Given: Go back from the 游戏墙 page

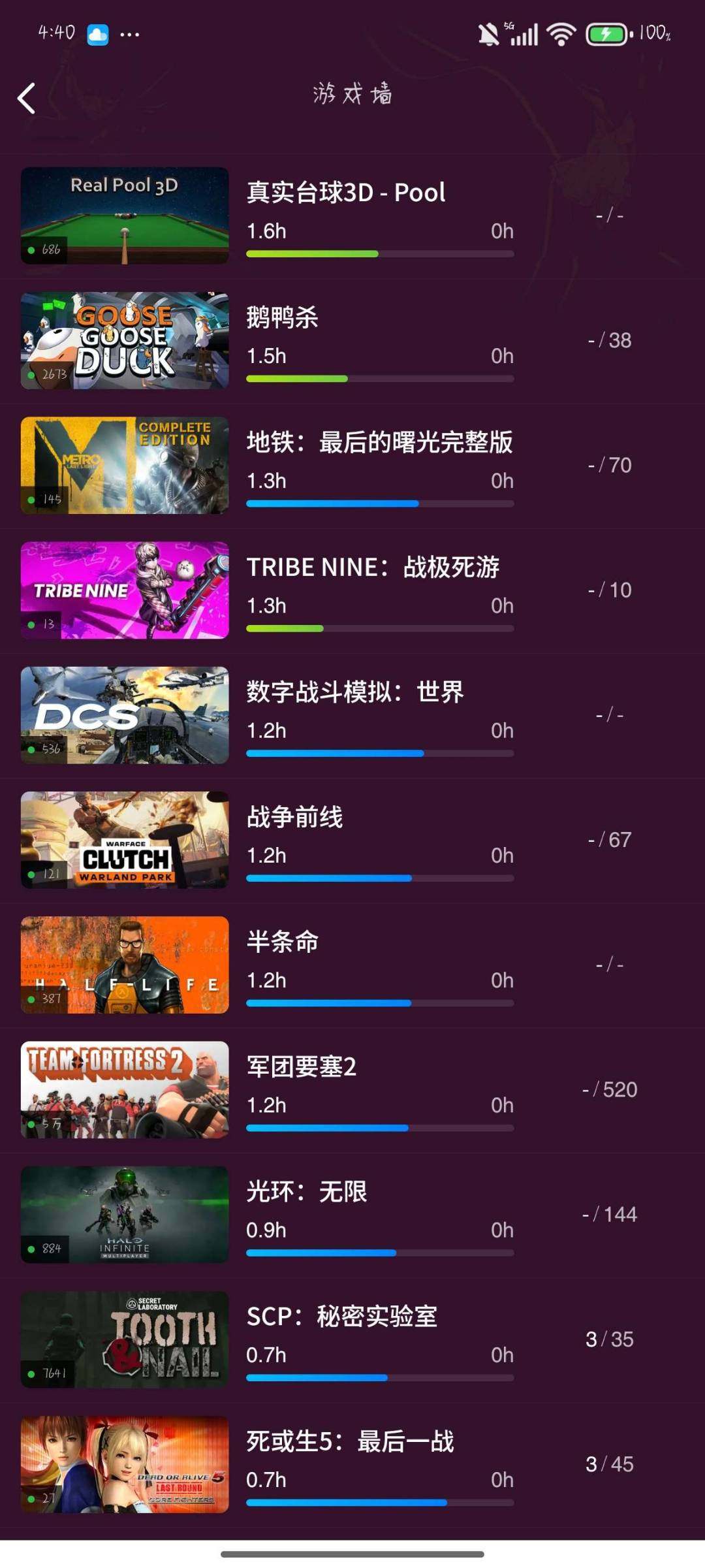Looking at the screenshot, I should pyautogui.click(x=26, y=99).
